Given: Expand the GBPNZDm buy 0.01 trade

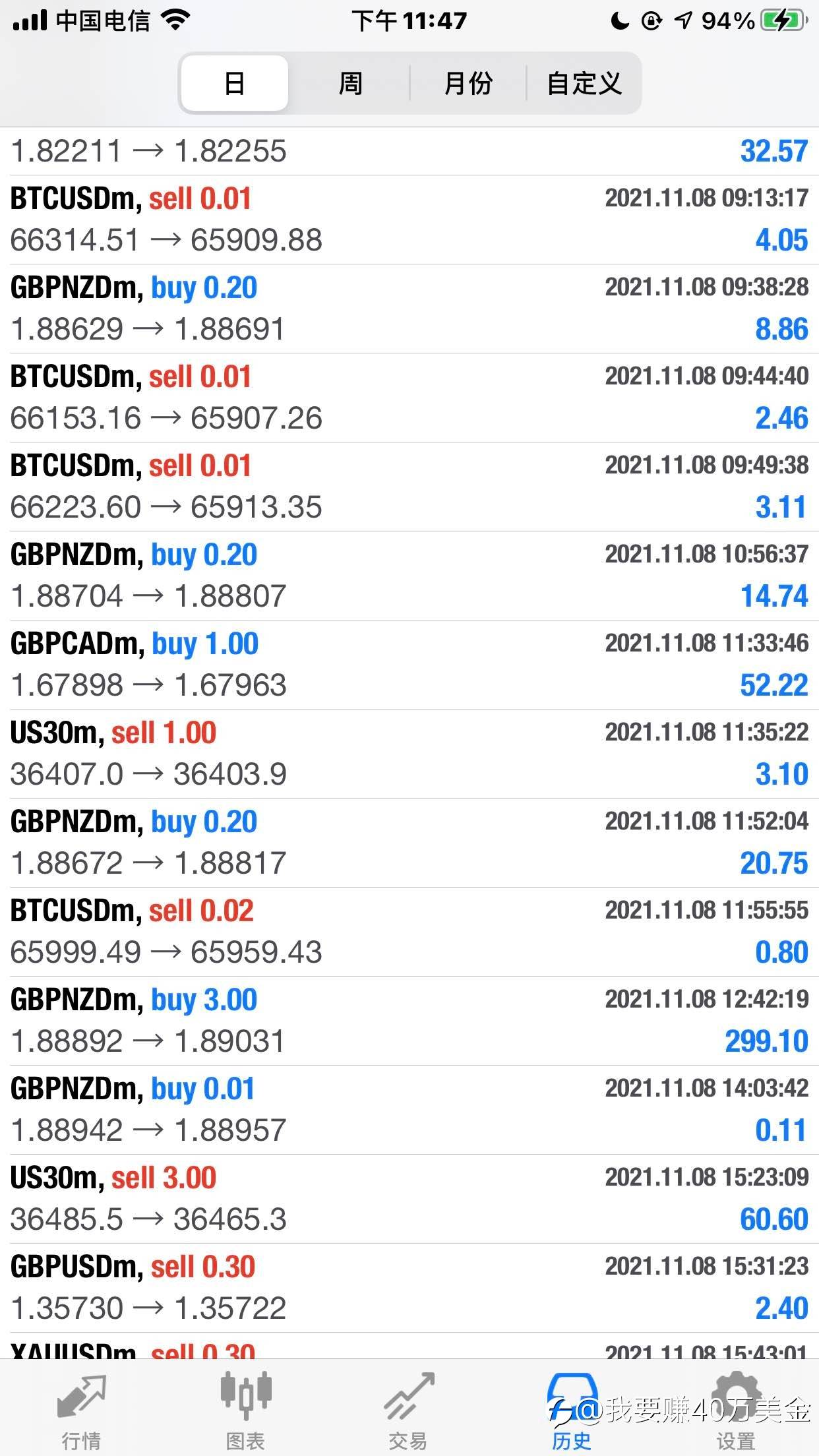Looking at the screenshot, I should point(409,1110).
